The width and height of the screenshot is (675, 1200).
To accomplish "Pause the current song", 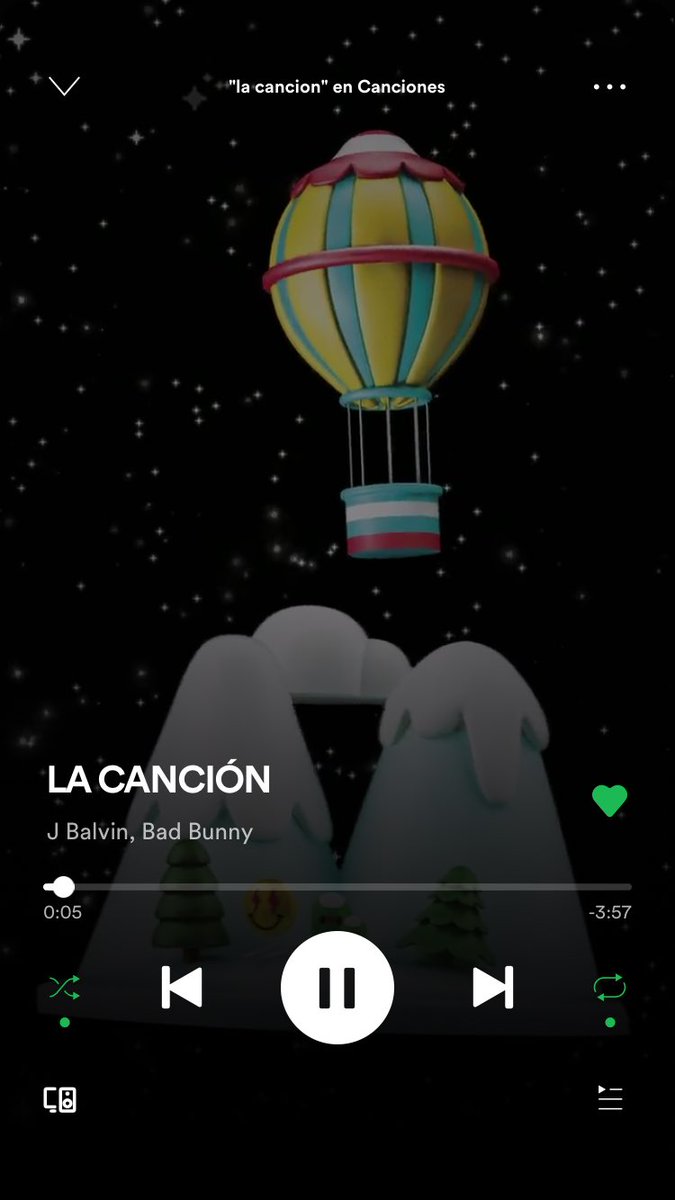I will [x=337, y=988].
